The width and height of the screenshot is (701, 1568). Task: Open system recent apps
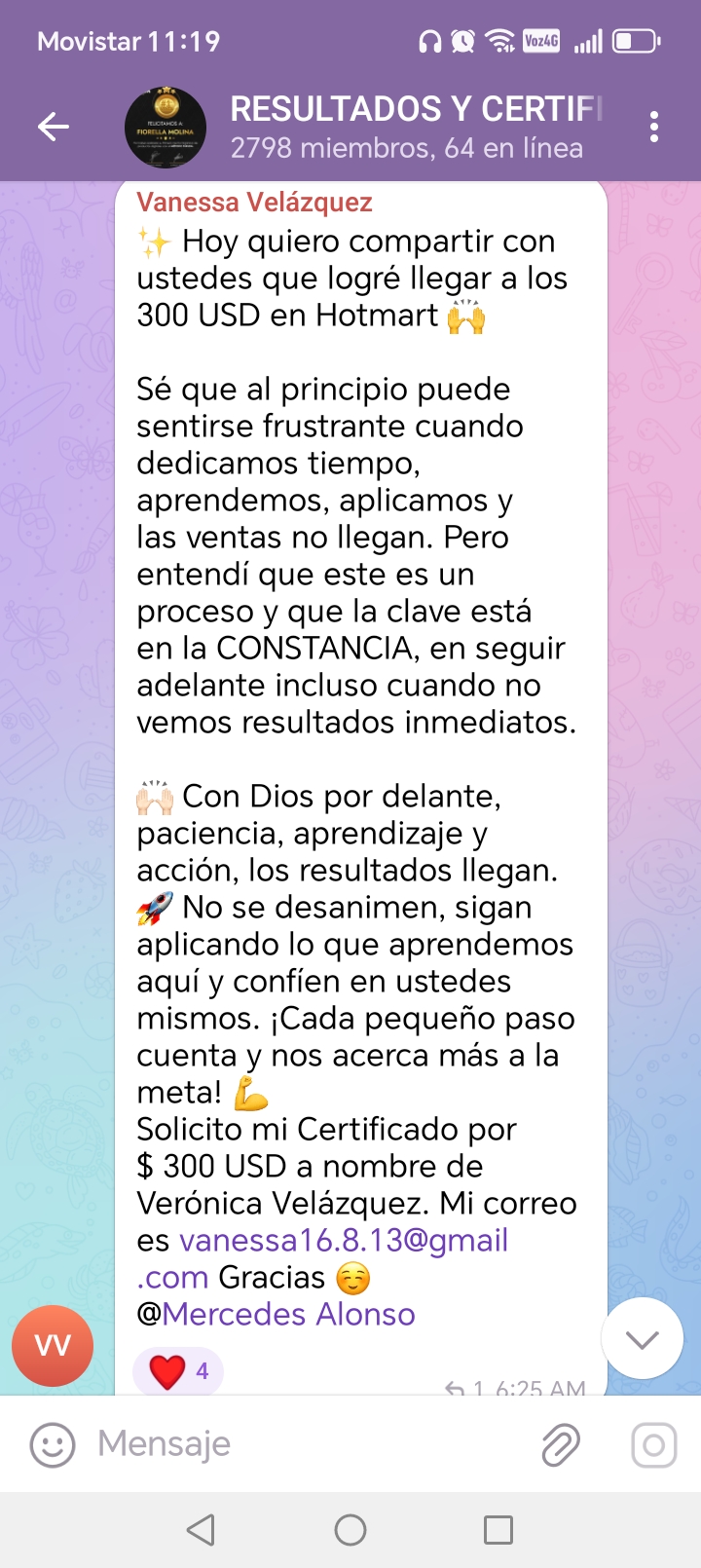pos(498,1530)
